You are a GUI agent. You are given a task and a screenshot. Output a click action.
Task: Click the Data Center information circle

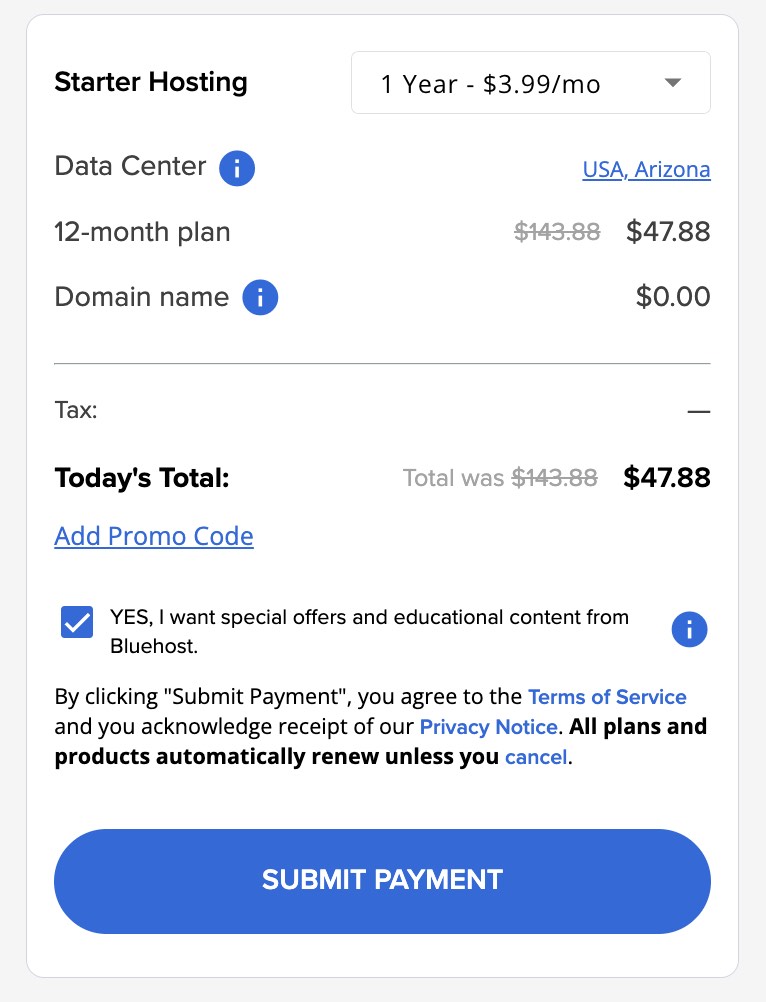237,168
